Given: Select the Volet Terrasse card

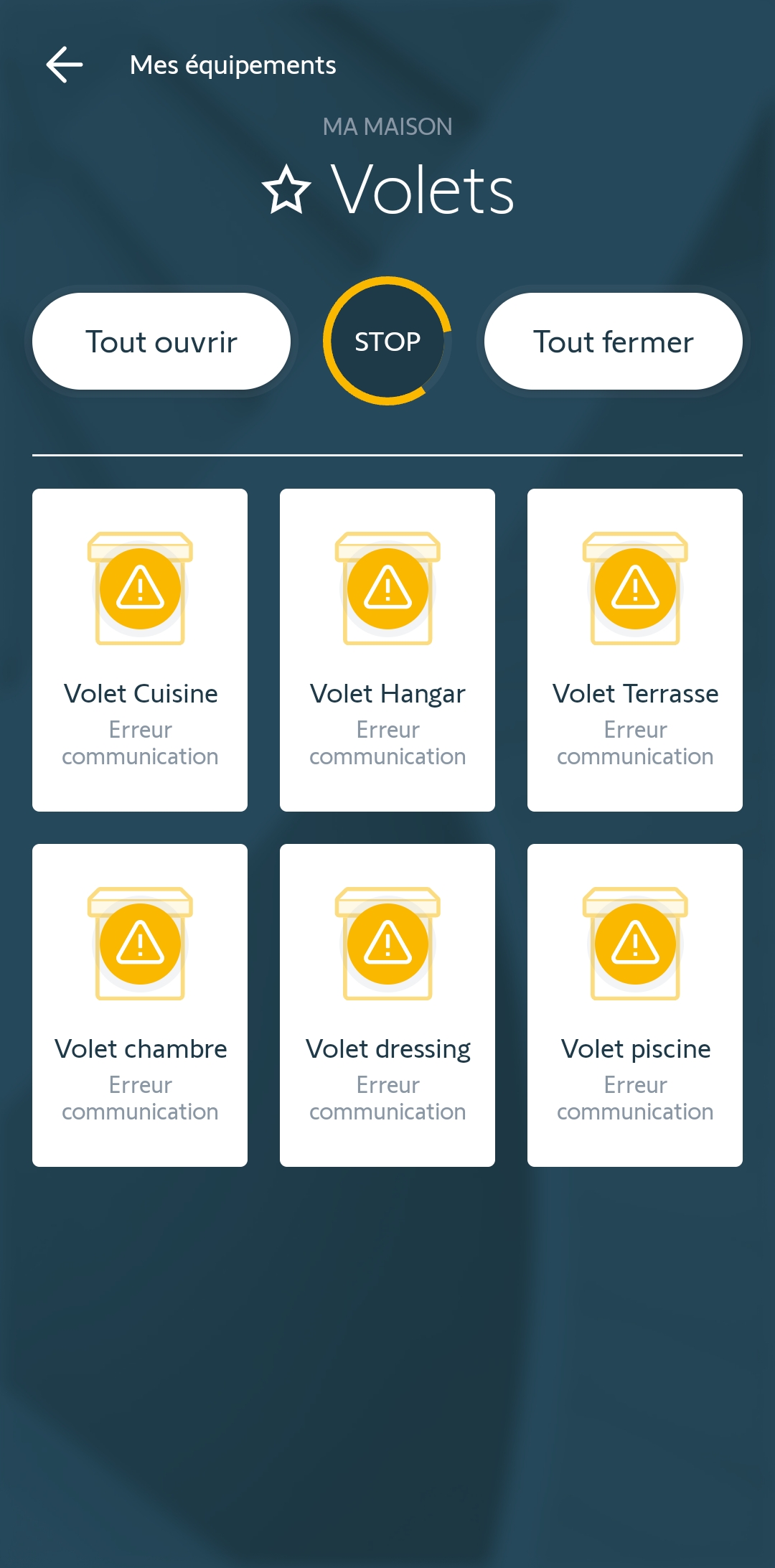Looking at the screenshot, I should pos(635,649).
